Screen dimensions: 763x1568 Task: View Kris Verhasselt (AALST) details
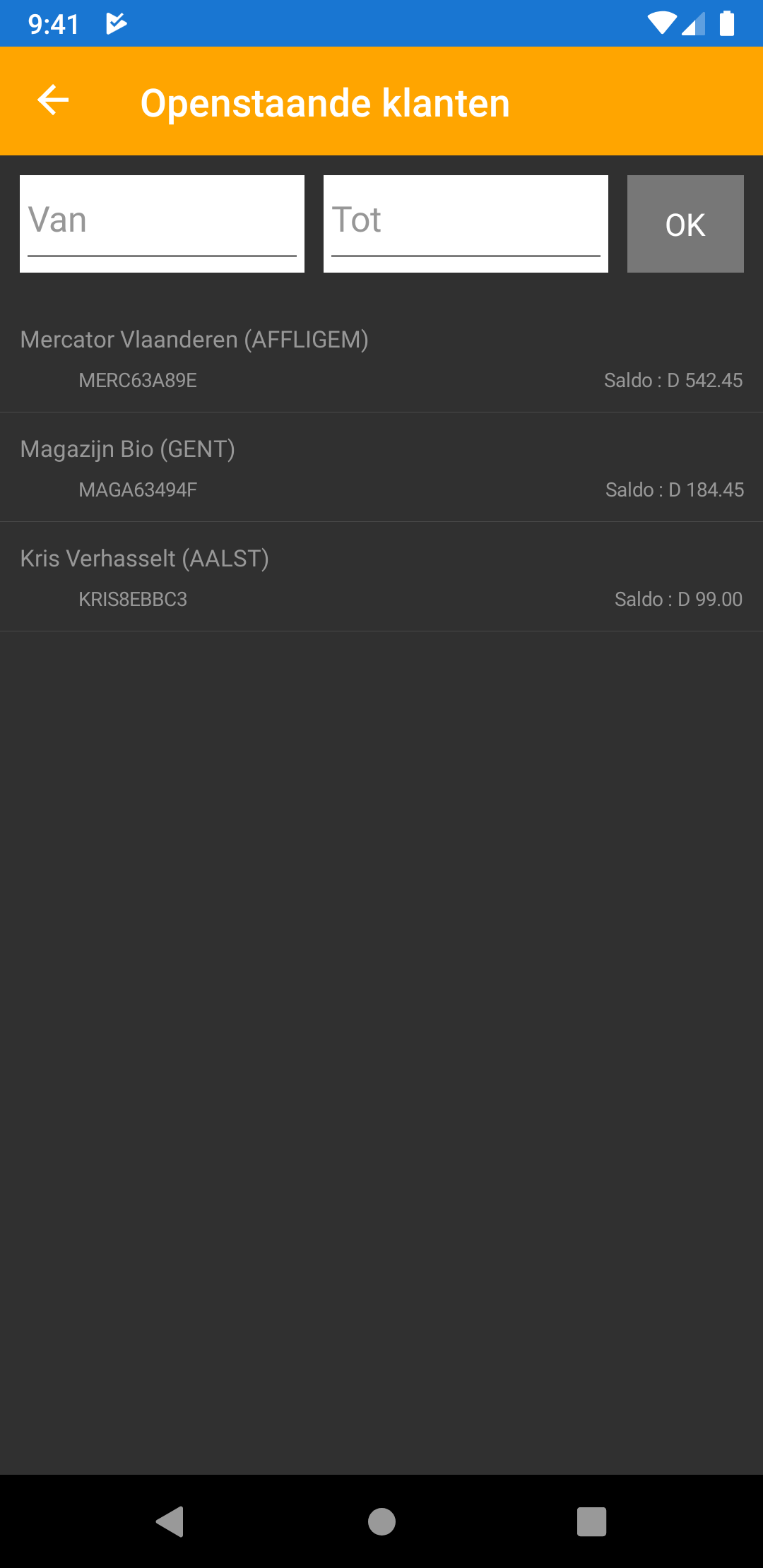click(381, 577)
